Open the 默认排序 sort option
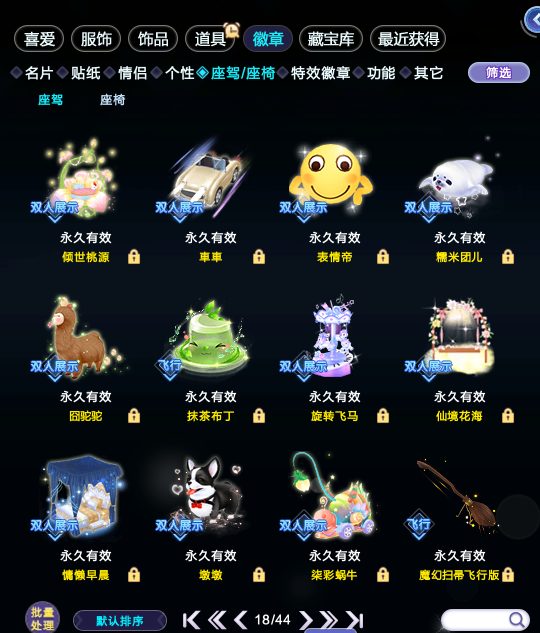This screenshot has width=540, height=633. [x=120, y=620]
